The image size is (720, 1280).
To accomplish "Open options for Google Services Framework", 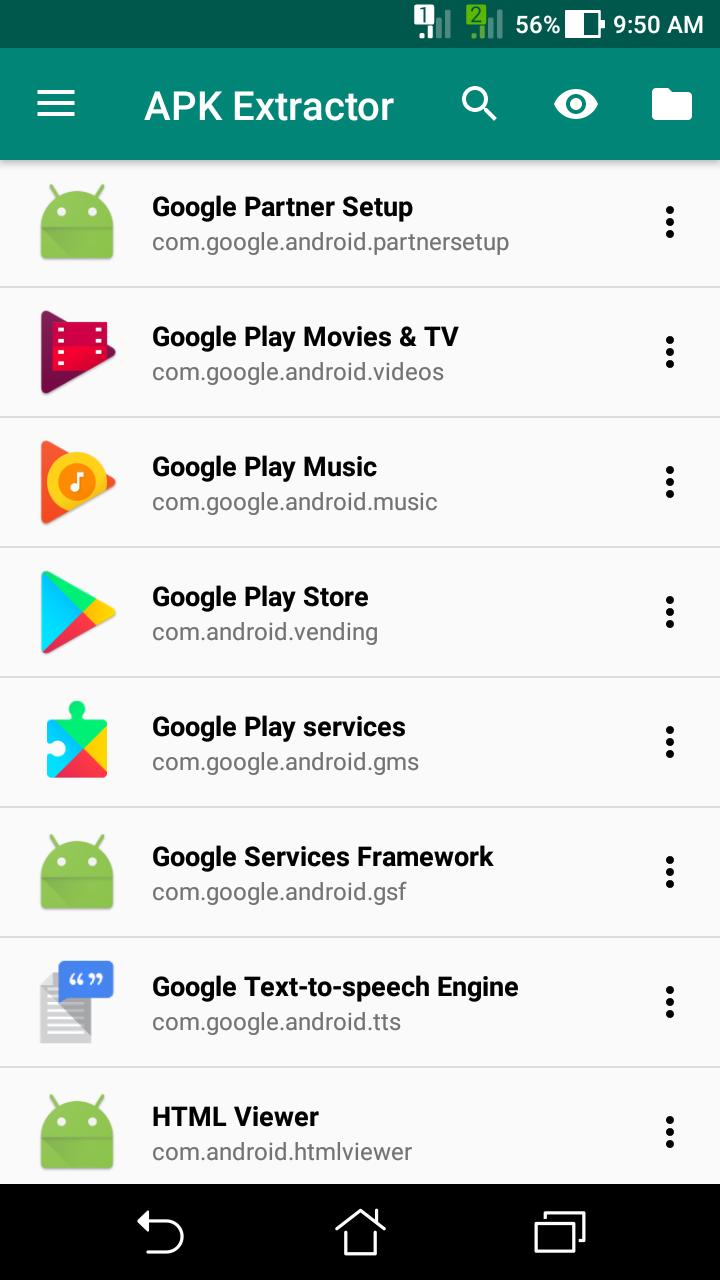I will (669, 872).
